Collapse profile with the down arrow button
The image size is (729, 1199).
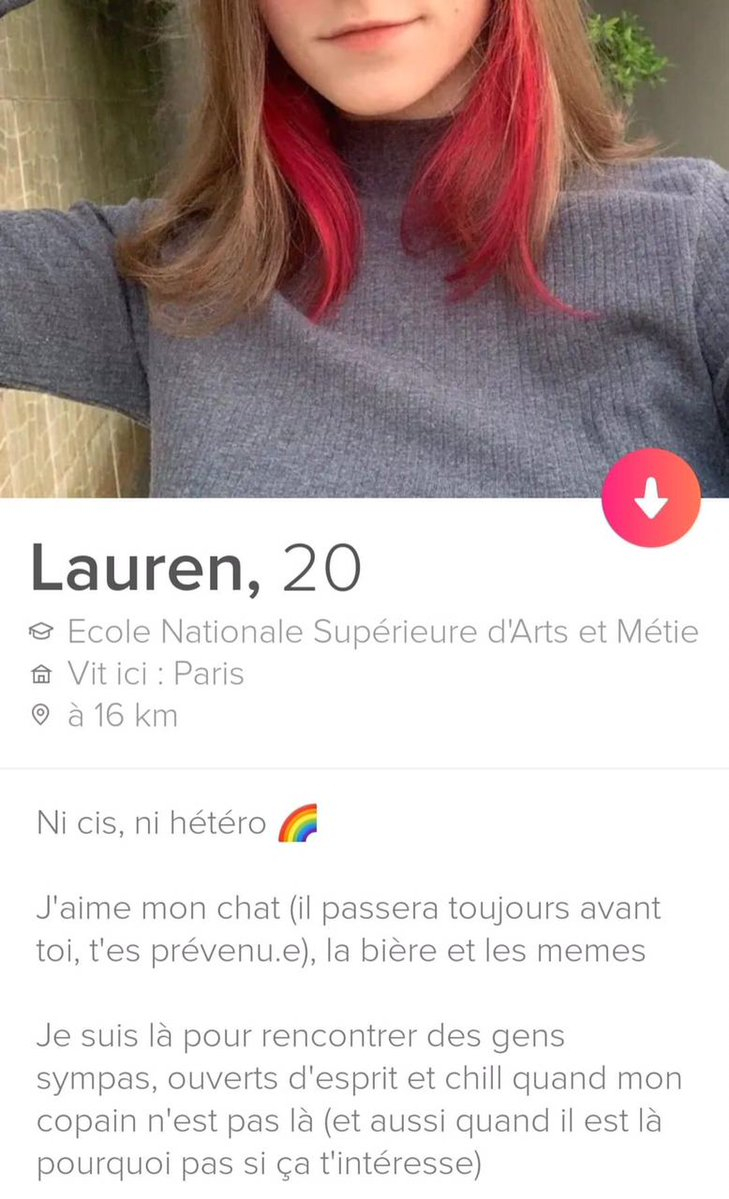tap(651, 497)
